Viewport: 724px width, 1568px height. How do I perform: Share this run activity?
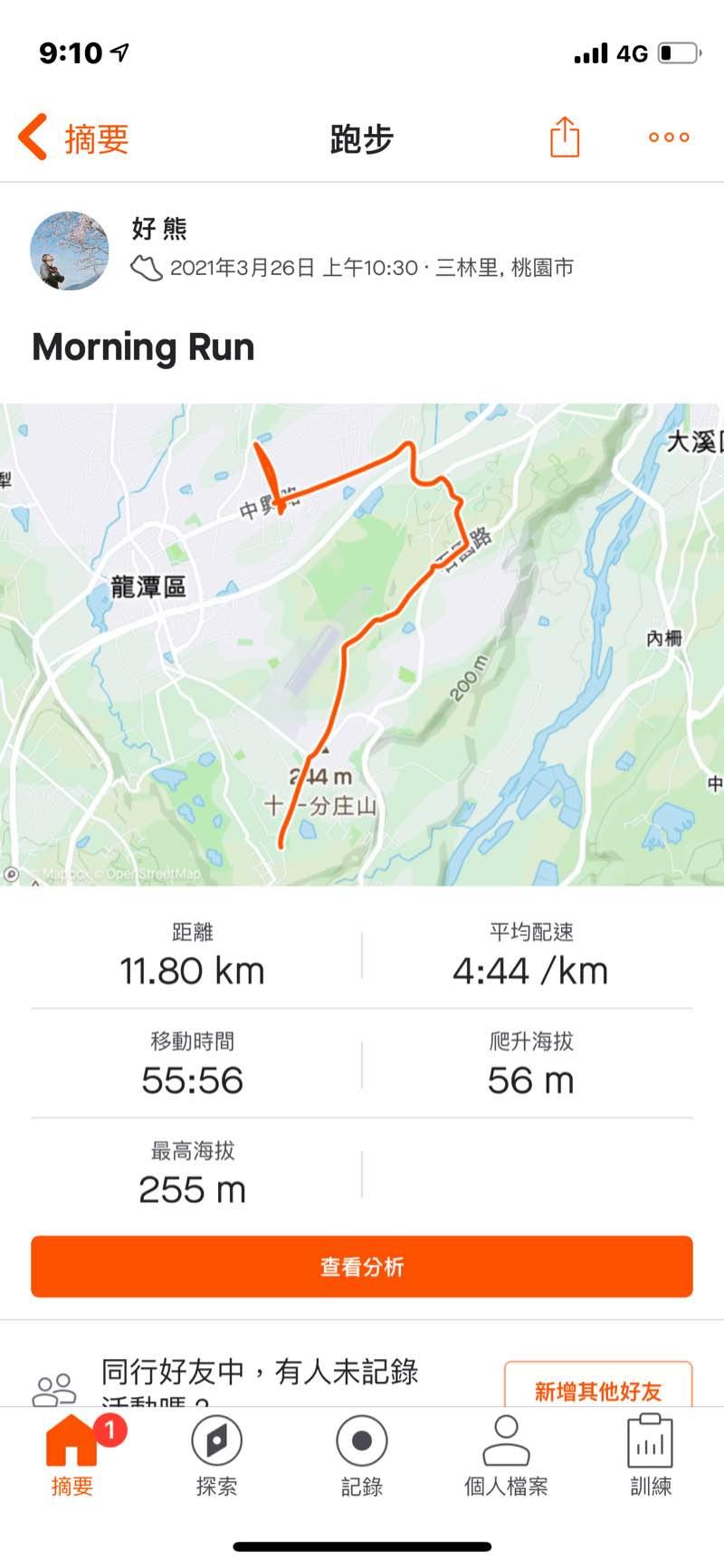565,138
